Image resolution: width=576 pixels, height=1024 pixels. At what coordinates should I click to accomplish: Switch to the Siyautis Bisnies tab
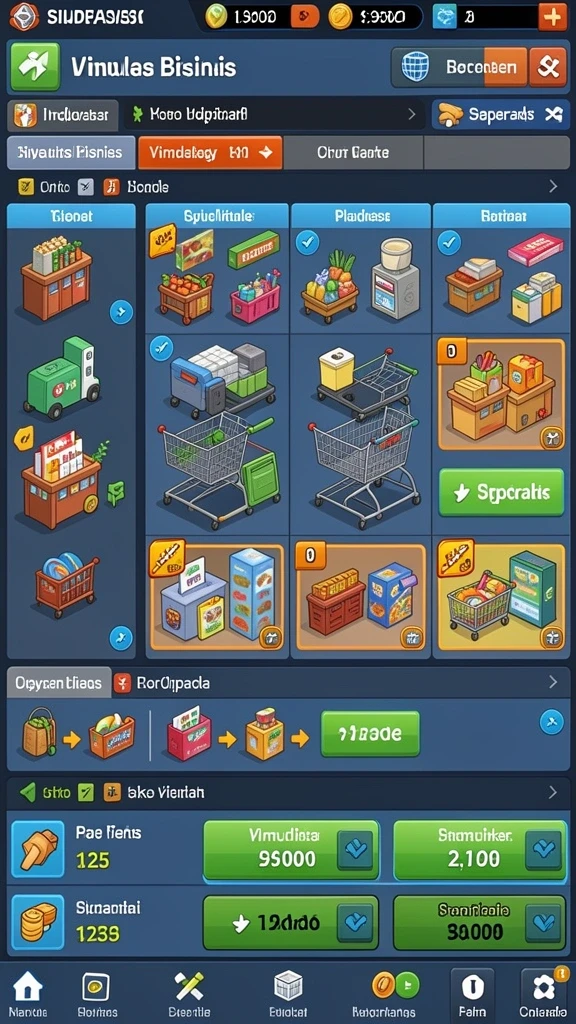(71, 153)
